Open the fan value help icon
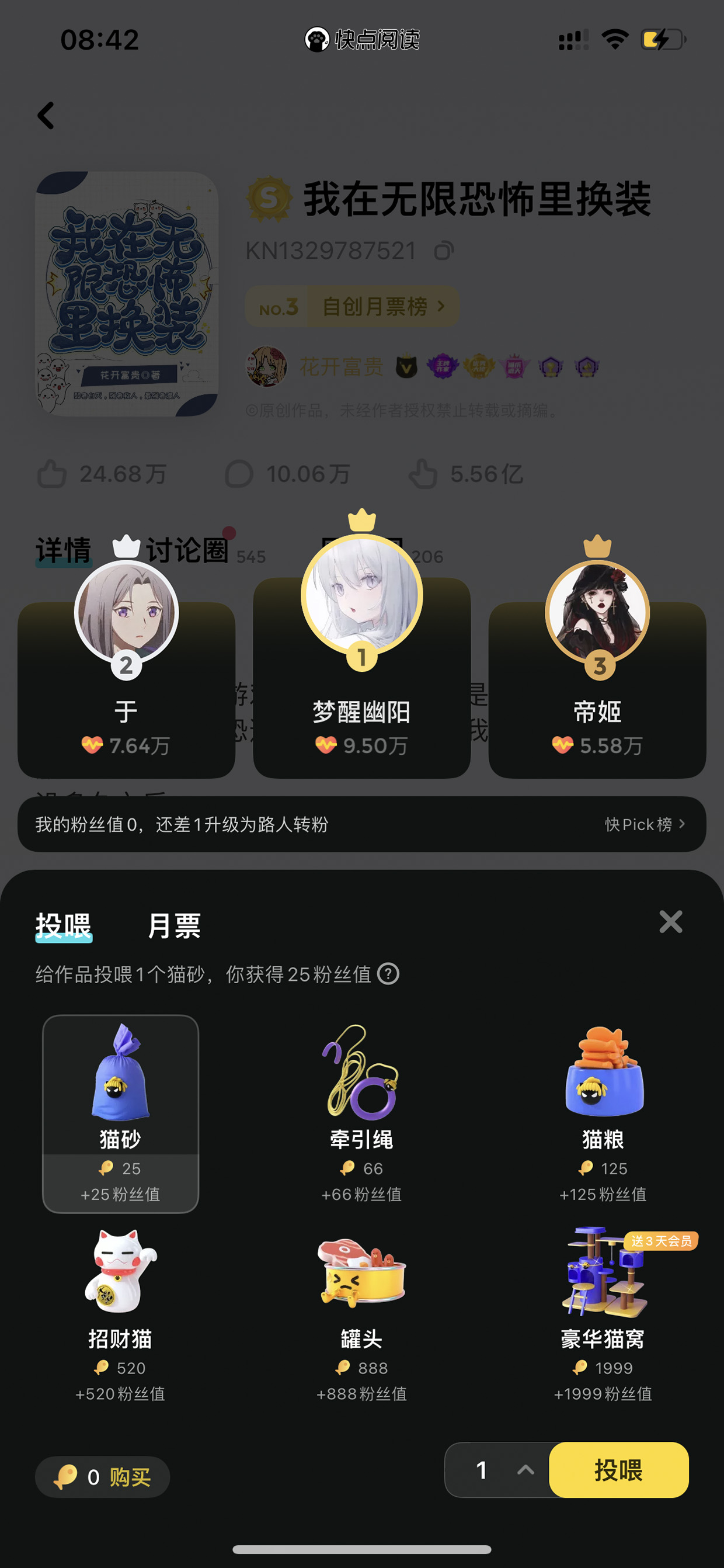This screenshot has height=1568, width=724. click(x=388, y=973)
